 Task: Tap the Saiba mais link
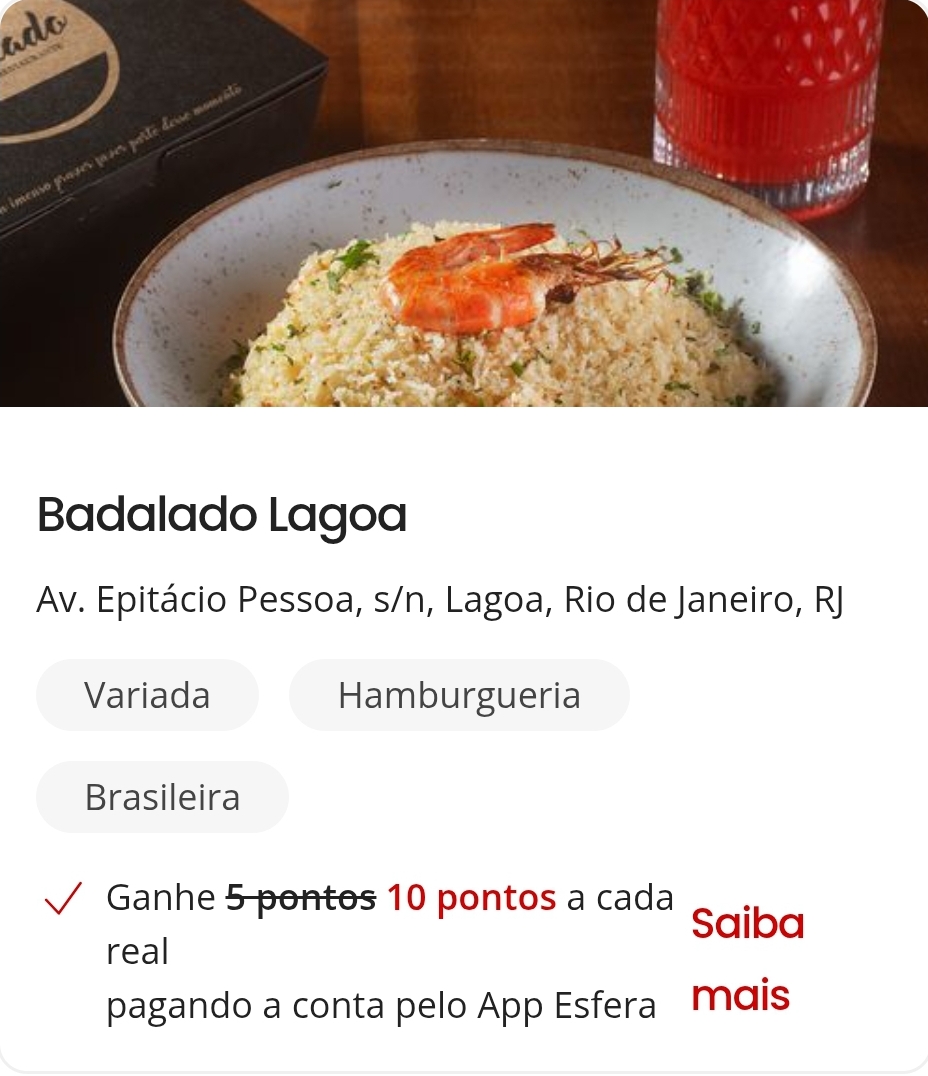(747, 960)
